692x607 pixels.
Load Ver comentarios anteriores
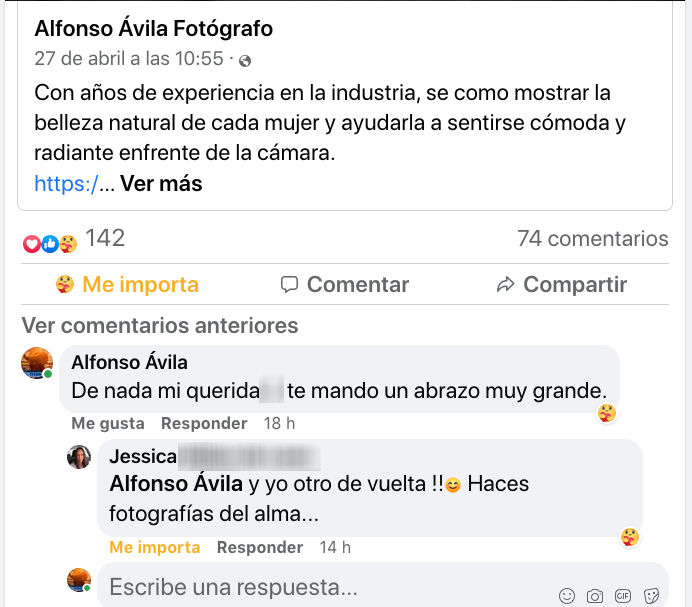click(x=160, y=326)
